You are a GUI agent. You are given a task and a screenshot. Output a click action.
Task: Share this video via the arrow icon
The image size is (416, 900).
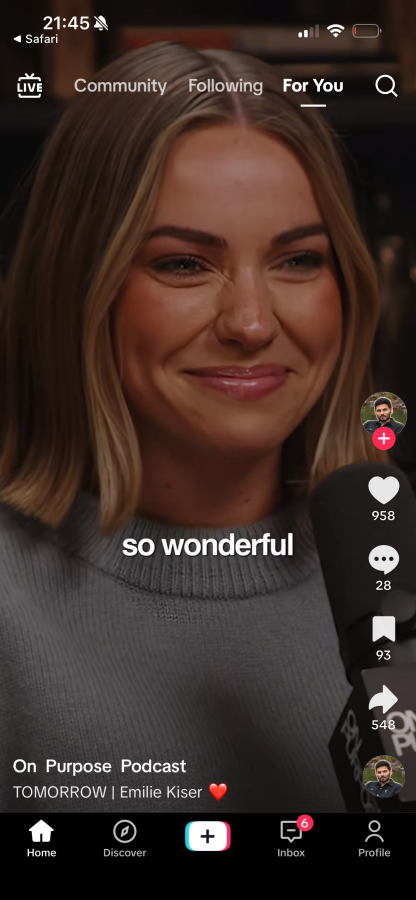click(x=383, y=700)
